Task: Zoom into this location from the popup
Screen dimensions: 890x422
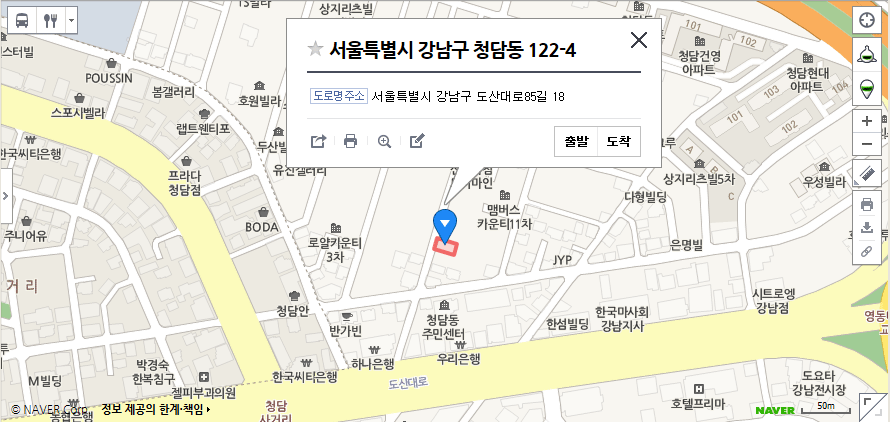Action: (384, 142)
